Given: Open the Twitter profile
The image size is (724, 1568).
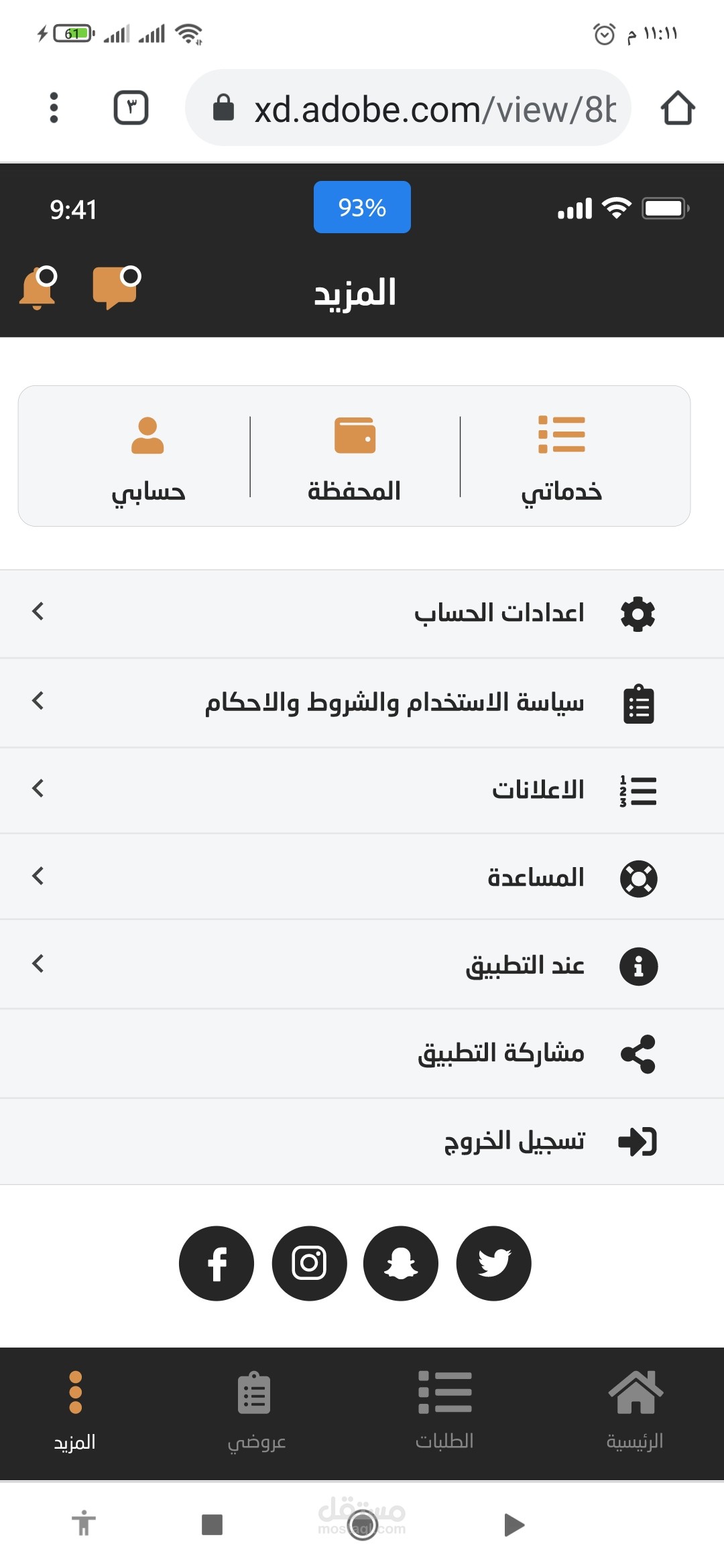Looking at the screenshot, I should click(x=493, y=1263).
